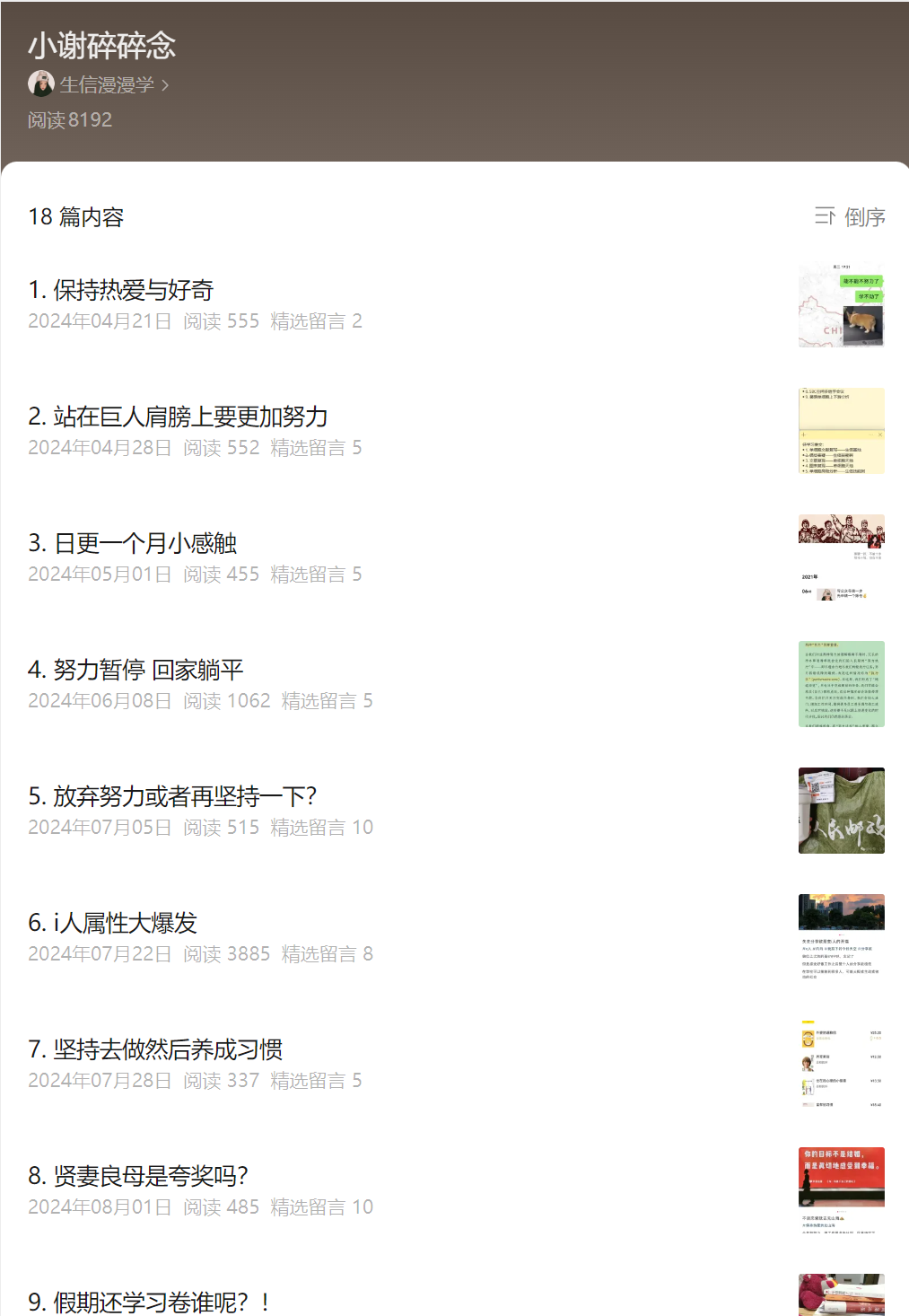Screen dimensions: 909x1316
Task: Open article 站在巨人肩膀上要更加努力
Action: click(190, 417)
